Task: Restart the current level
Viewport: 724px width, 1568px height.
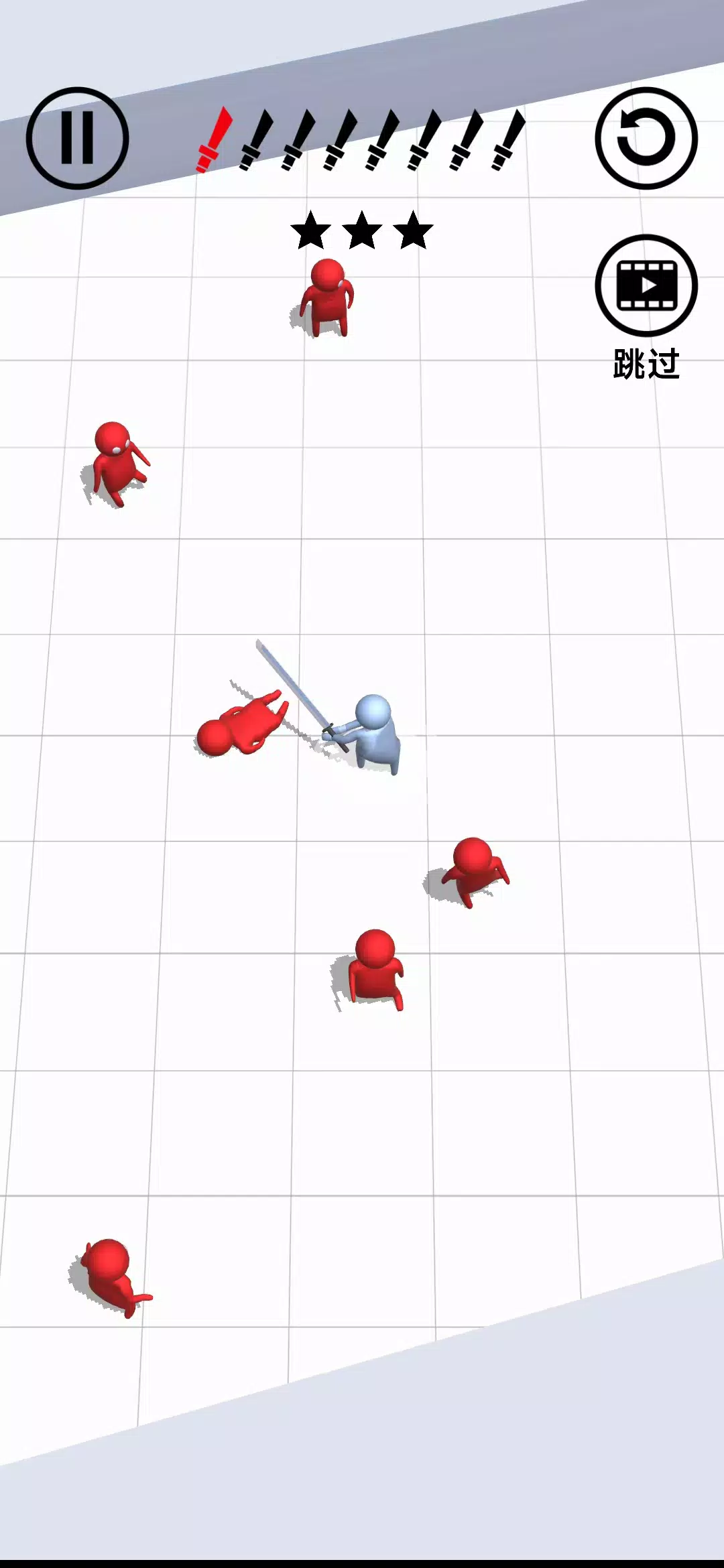Action: [x=646, y=138]
